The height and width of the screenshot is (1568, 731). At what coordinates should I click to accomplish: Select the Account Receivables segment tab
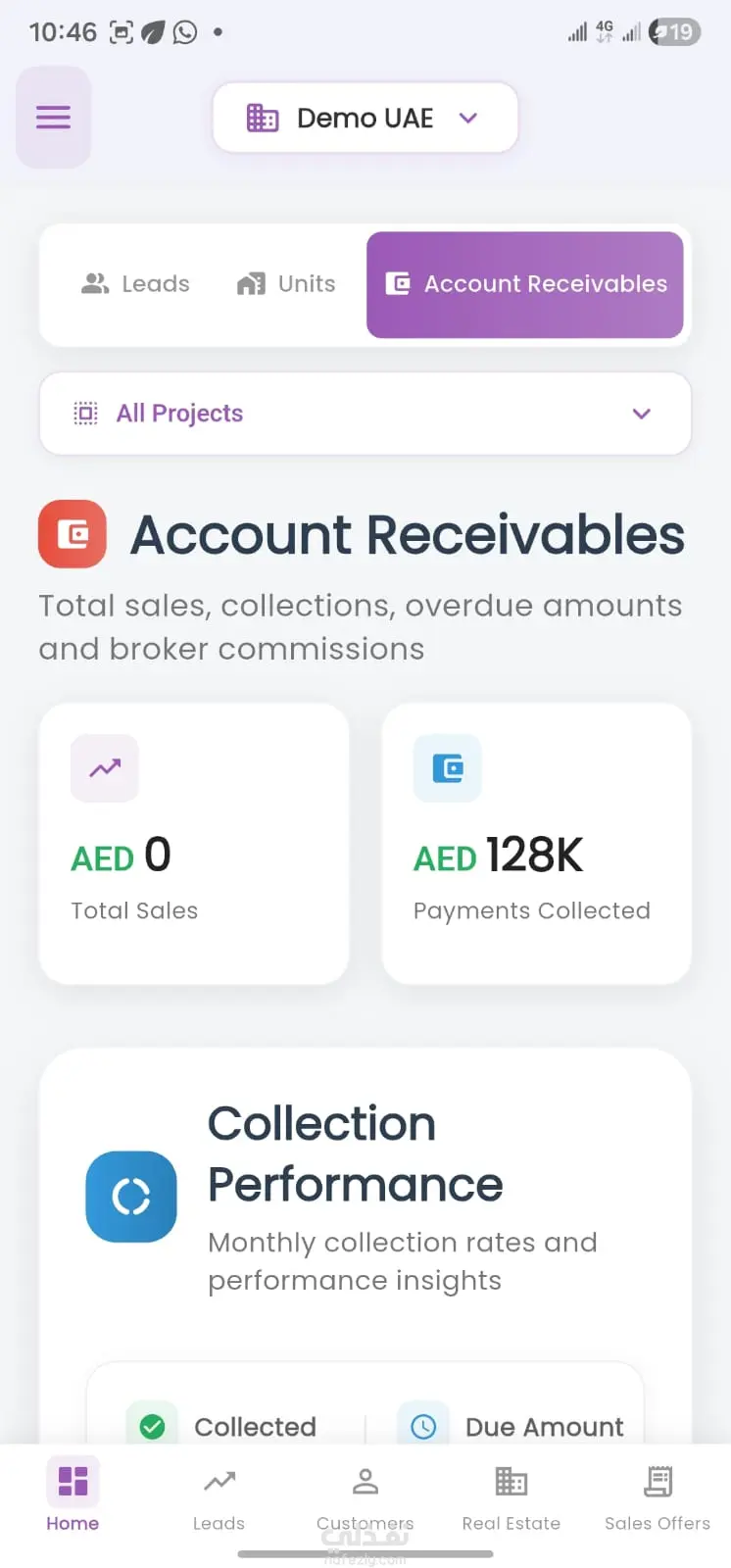(525, 284)
